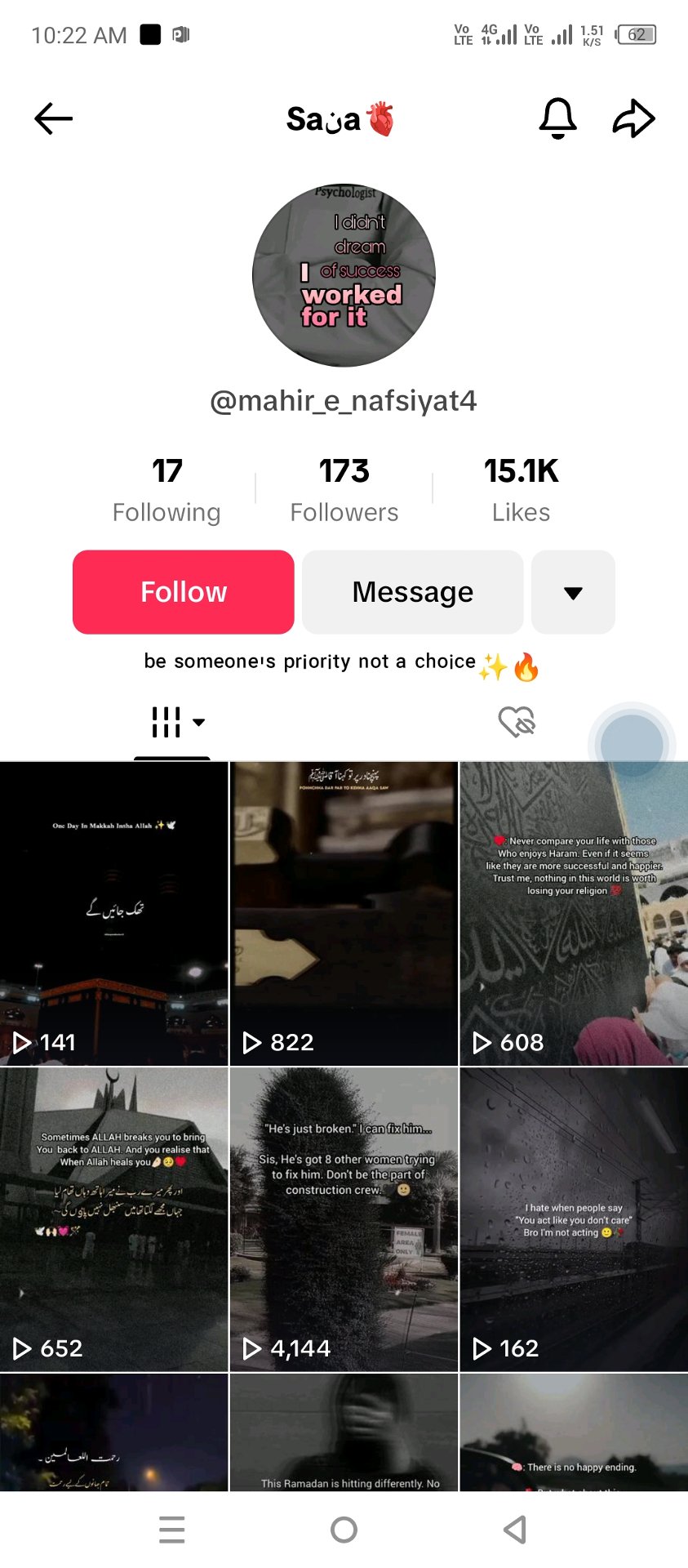Share this profile

click(x=633, y=118)
